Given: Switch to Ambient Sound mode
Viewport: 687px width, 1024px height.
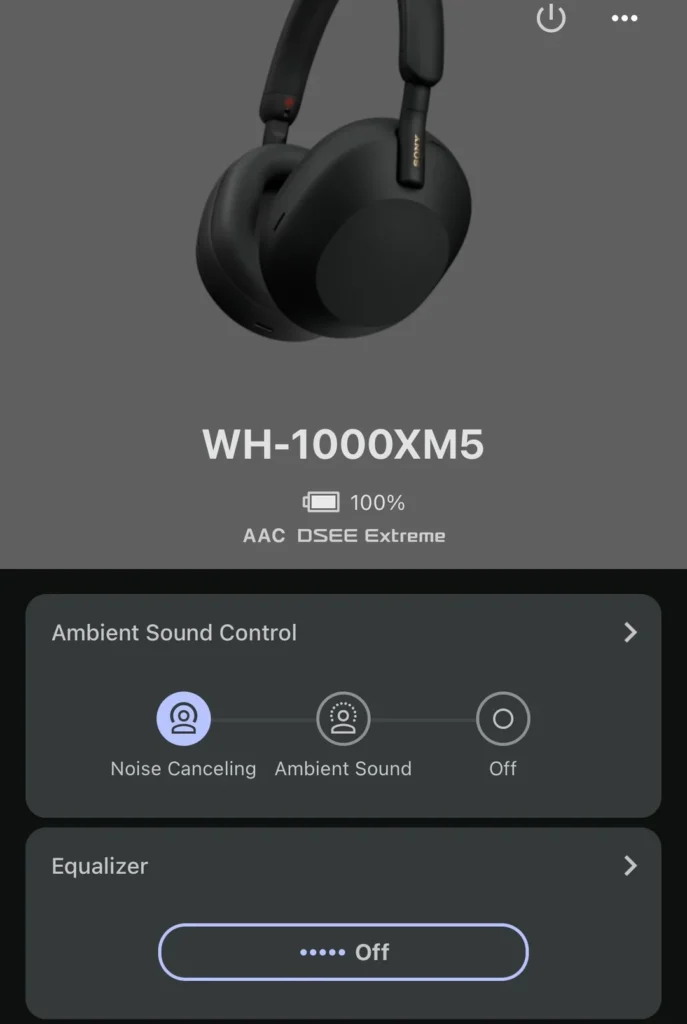Looking at the screenshot, I should coord(343,719).
